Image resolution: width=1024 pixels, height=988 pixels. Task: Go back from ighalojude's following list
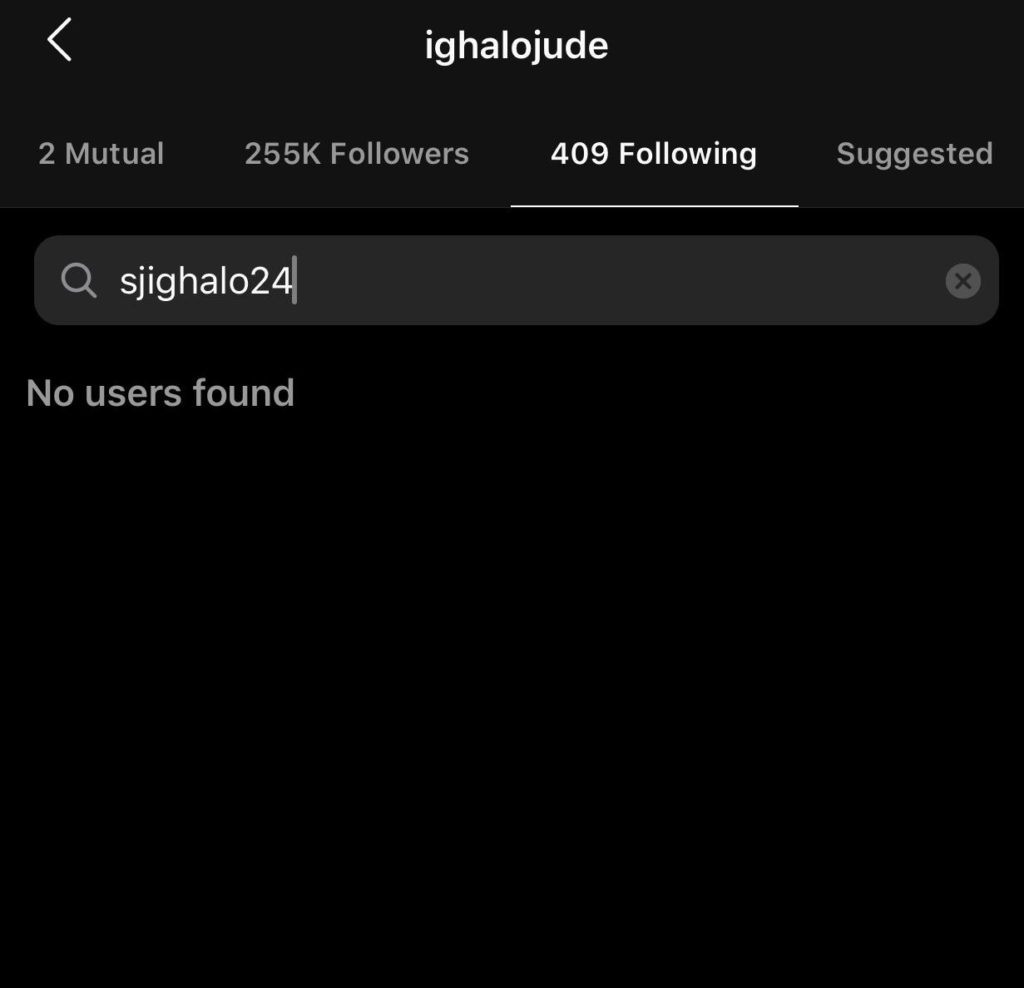point(59,42)
